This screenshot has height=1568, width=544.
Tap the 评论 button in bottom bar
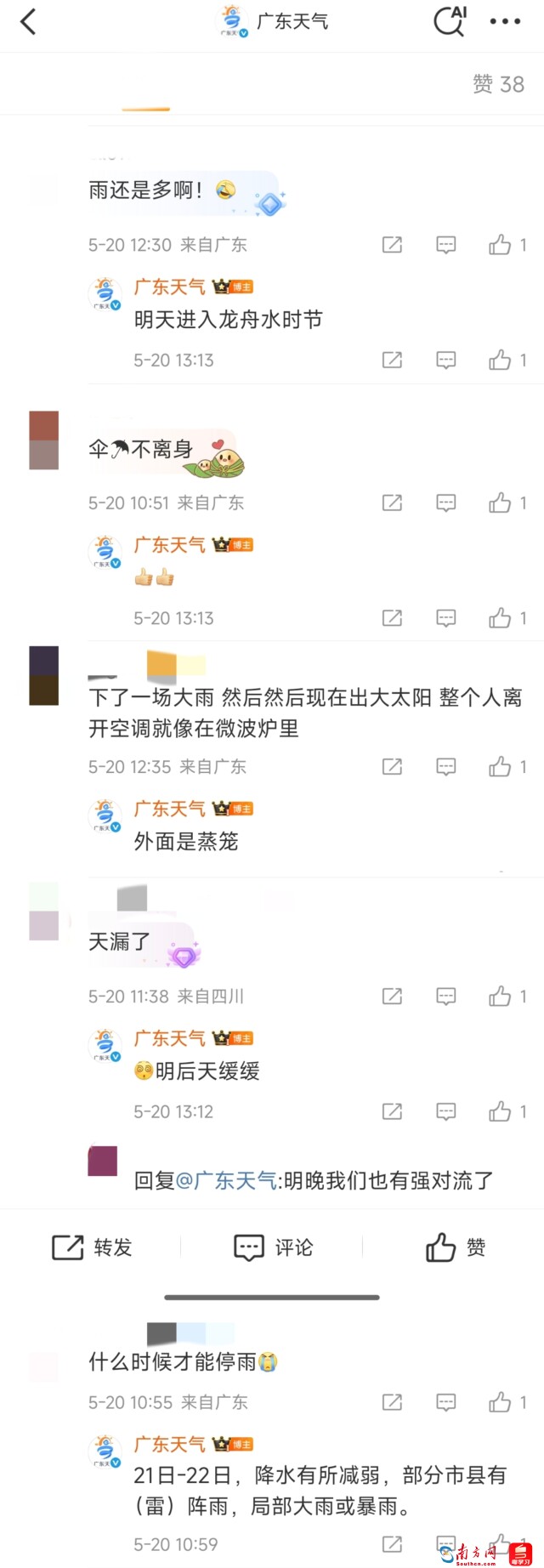tap(273, 1247)
